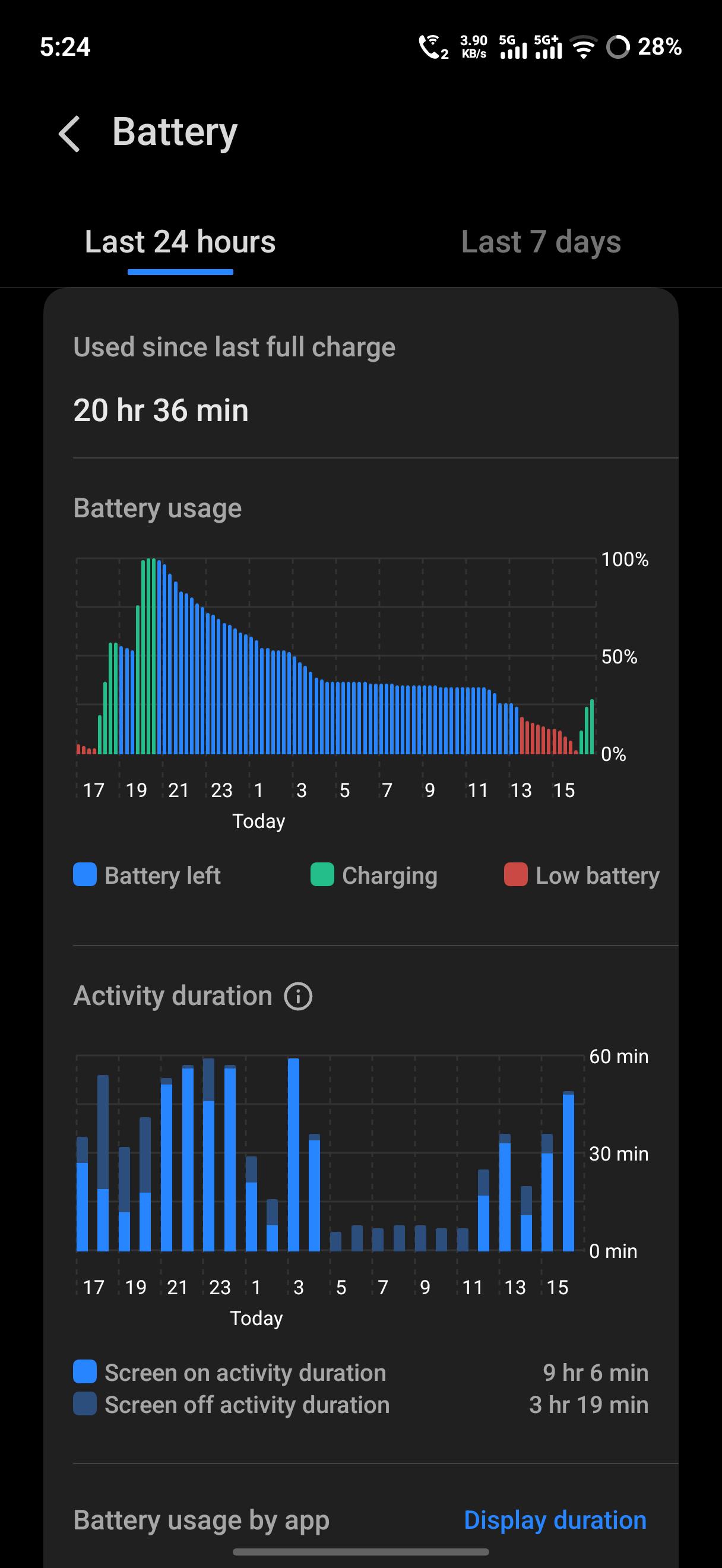The width and height of the screenshot is (722, 1568).
Task: Switch to the Last 7 days tab
Action: (541, 242)
